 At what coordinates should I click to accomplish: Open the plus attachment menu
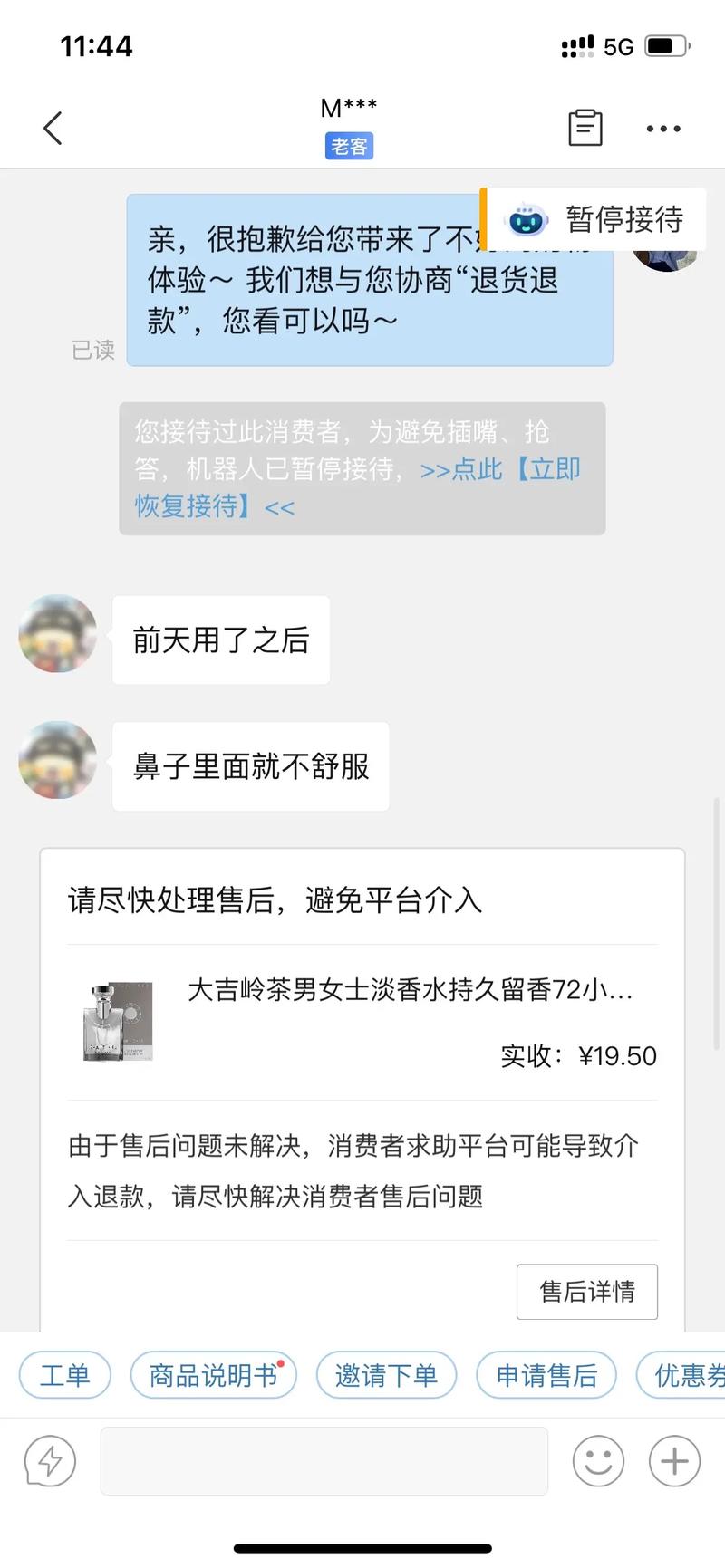pos(674,1461)
